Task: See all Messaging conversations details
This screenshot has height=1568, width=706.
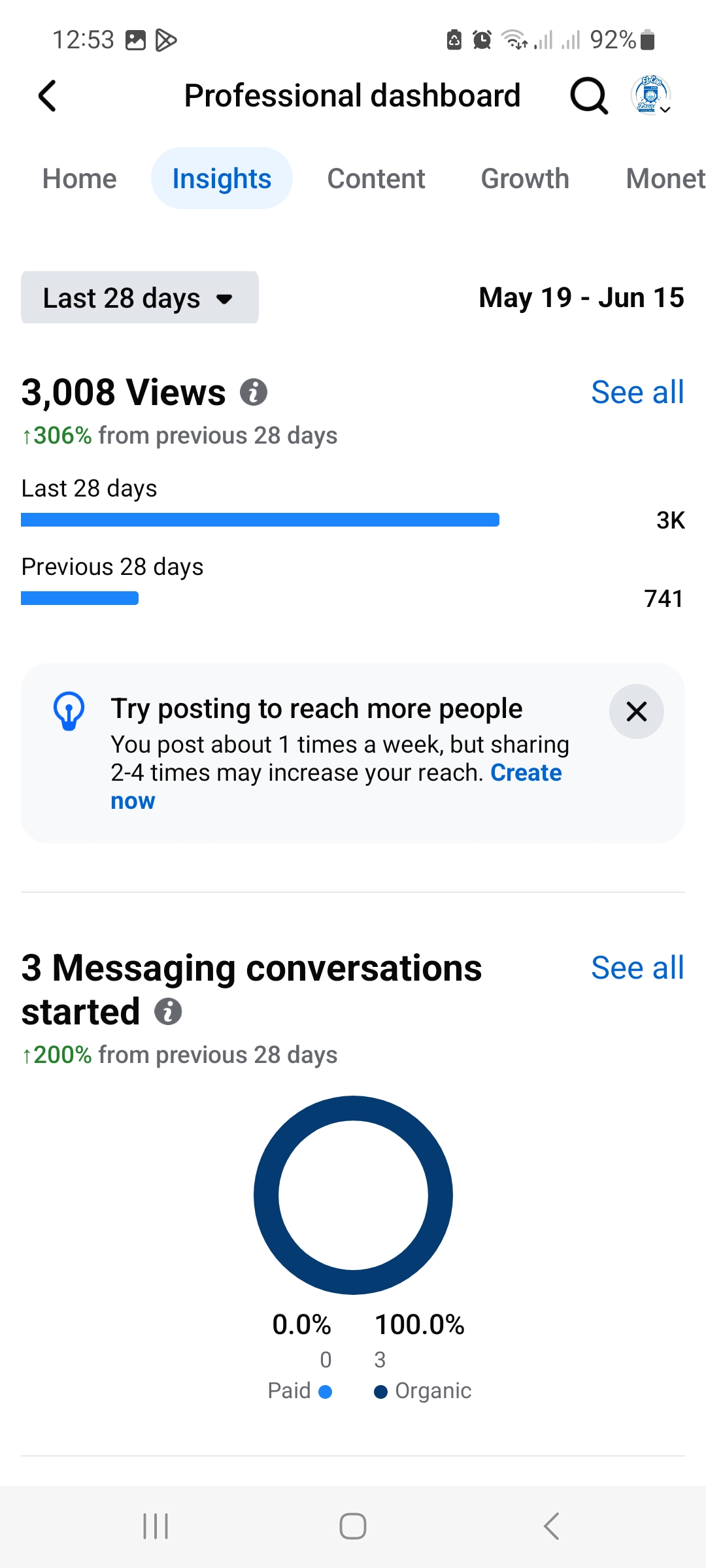Action: (x=637, y=968)
